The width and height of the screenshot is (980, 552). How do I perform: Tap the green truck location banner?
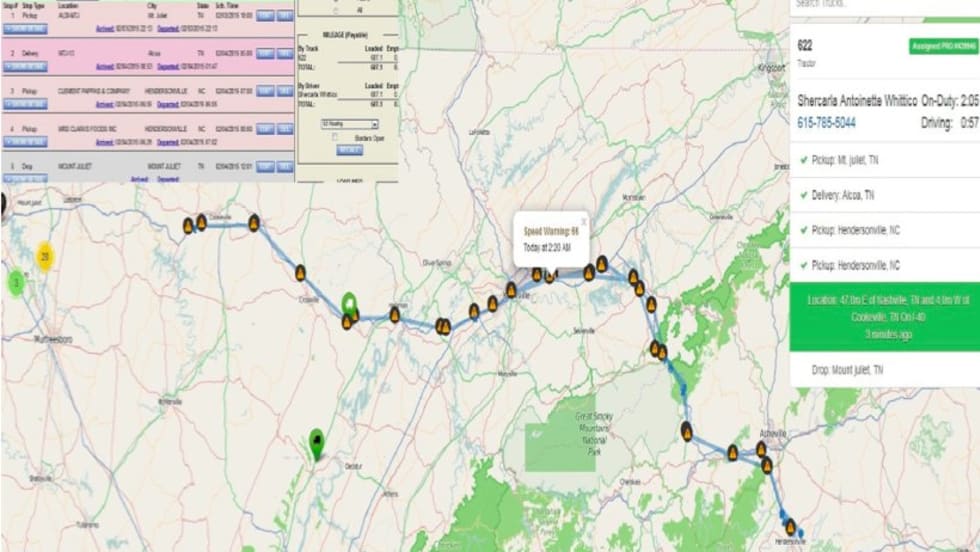coord(884,316)
